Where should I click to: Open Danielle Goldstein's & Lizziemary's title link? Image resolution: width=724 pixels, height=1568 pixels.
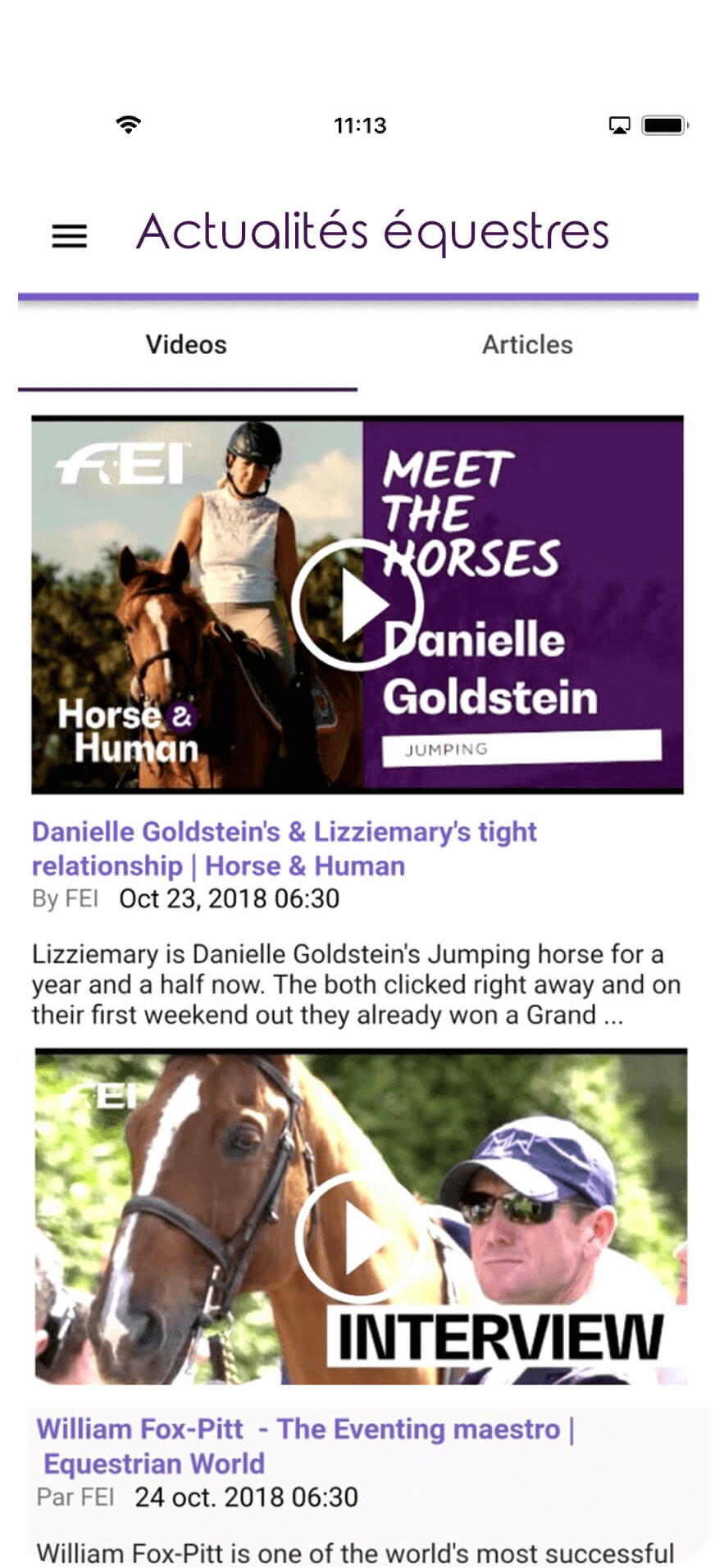point(284,848)
